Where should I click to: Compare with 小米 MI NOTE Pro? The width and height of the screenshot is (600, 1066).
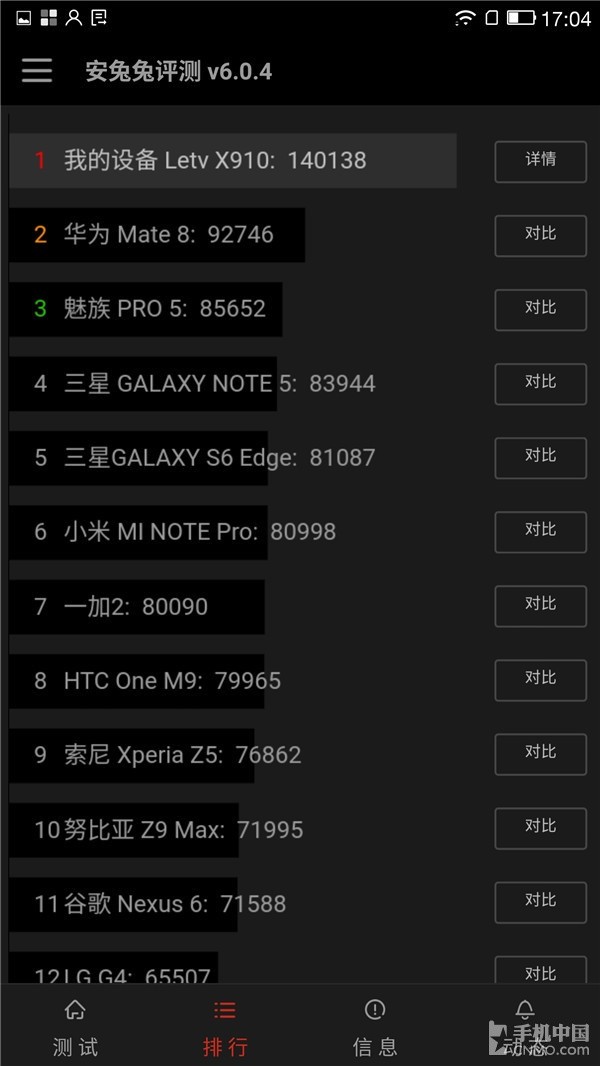[540, 531]
